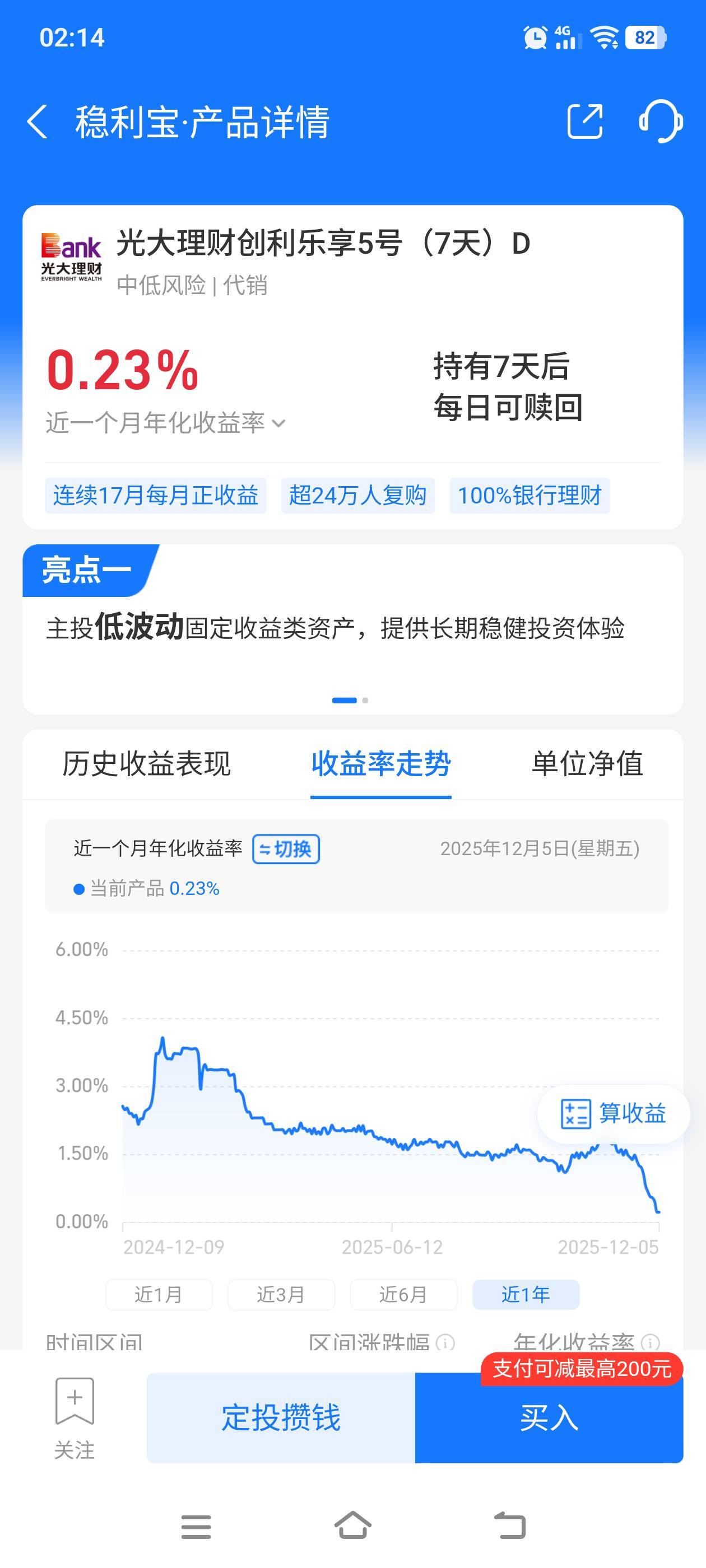
Task: Select 近1年 time range
Action: 526,1295
